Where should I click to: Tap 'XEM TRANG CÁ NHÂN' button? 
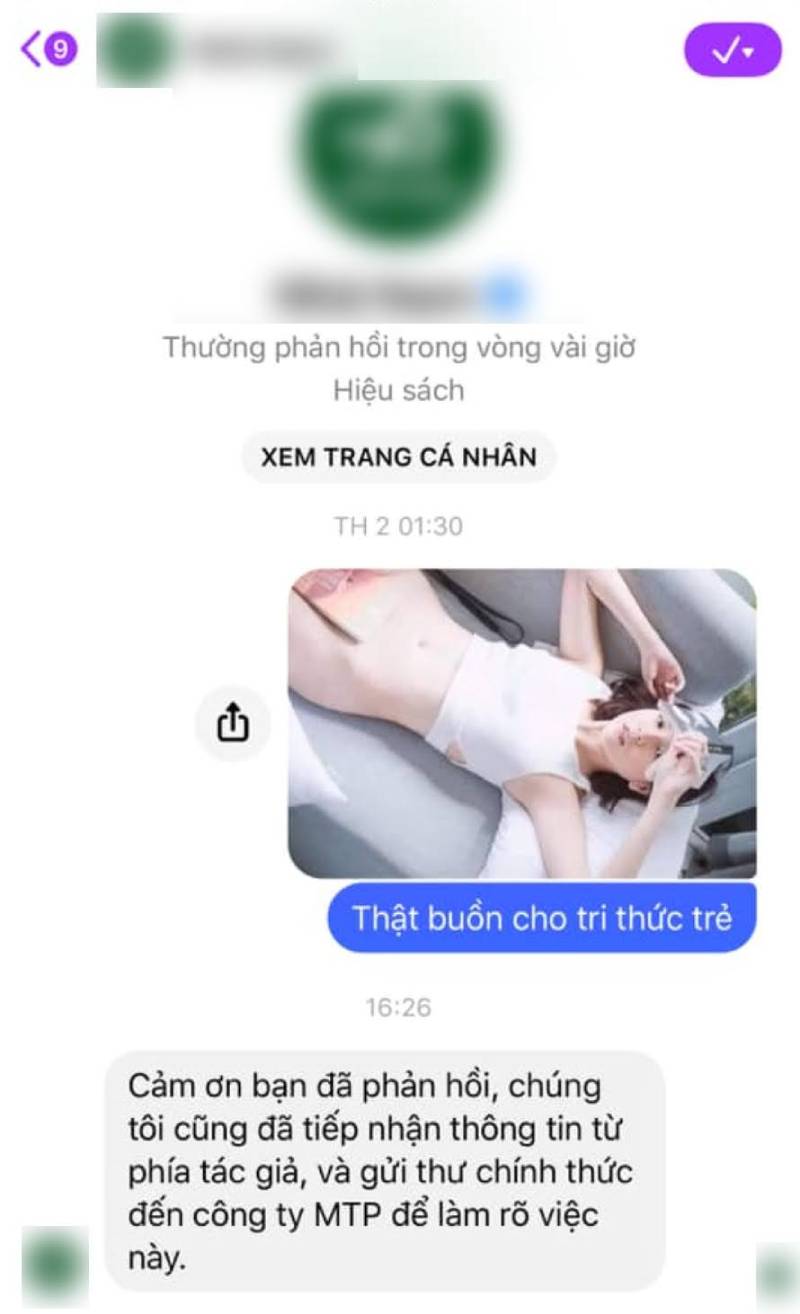tap(399, 455)
